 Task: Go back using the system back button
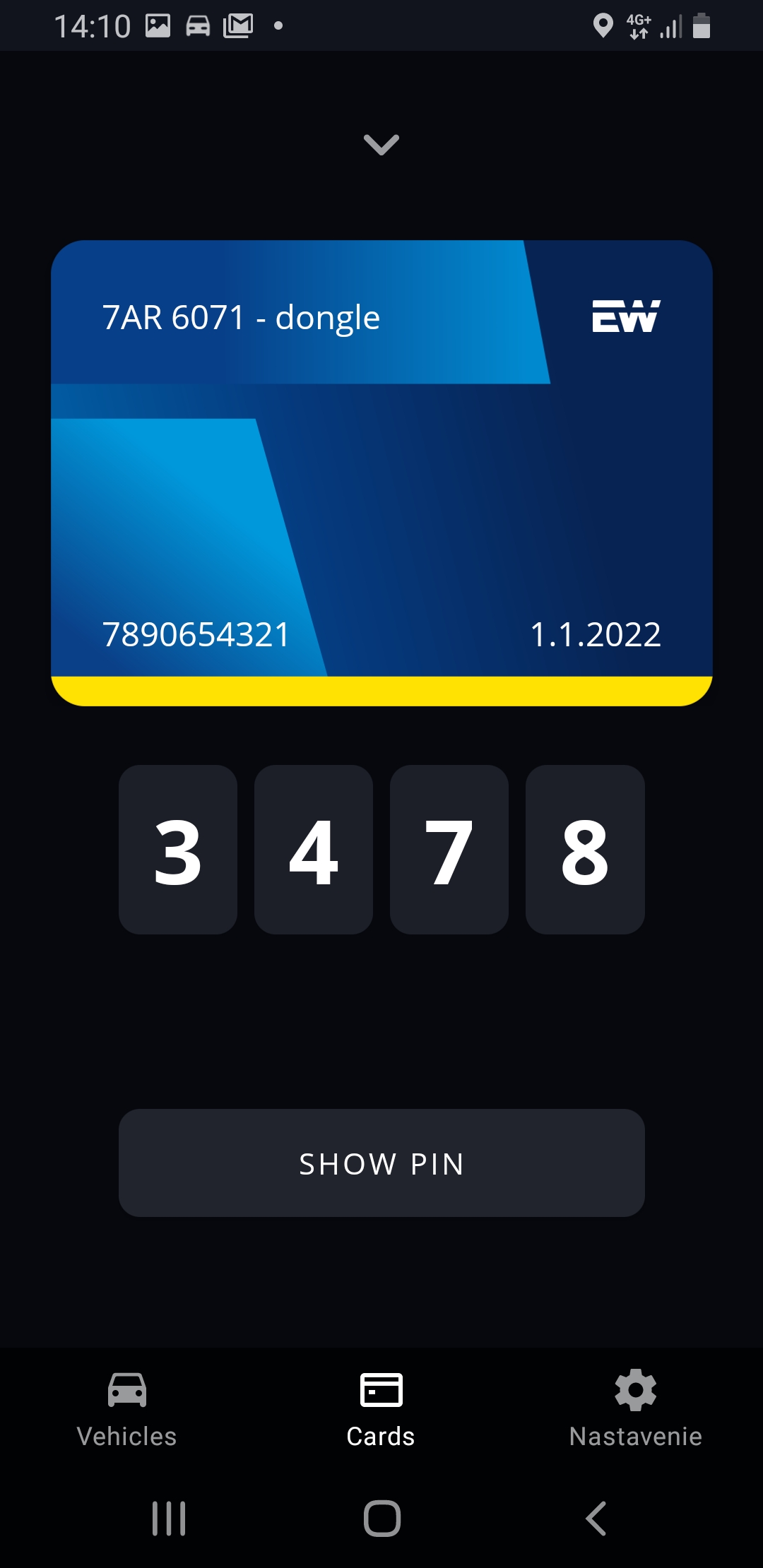pyautogui.click(x=596, y=1518)
